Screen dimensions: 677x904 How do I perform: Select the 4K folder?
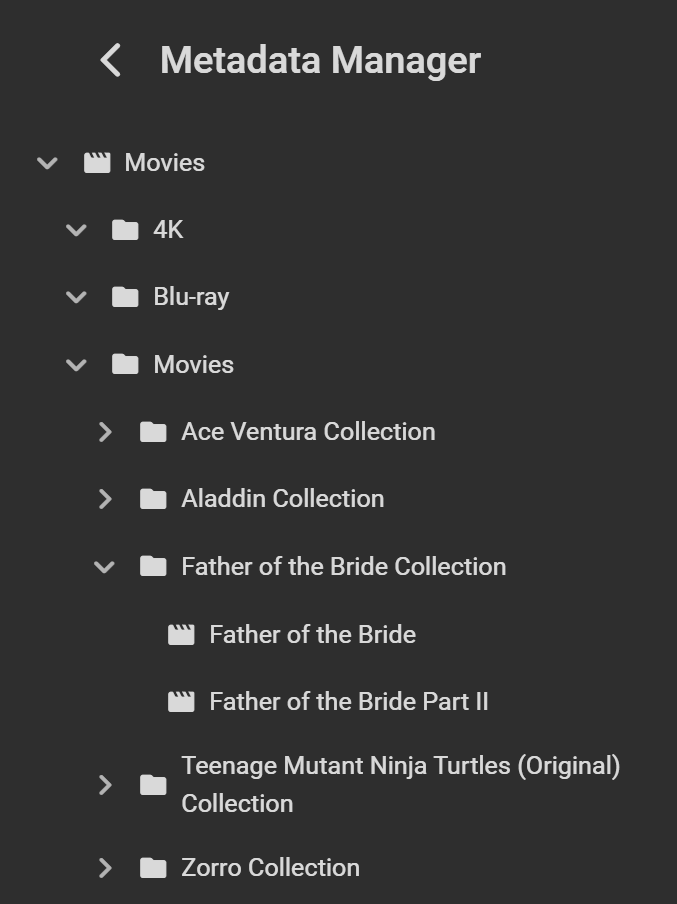pyautogui.click(x=168, y=230)
